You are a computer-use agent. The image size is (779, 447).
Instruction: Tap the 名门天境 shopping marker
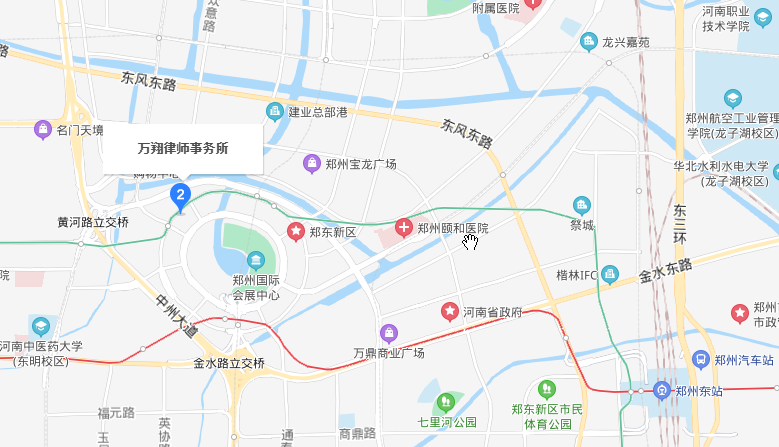click(42, 129)
